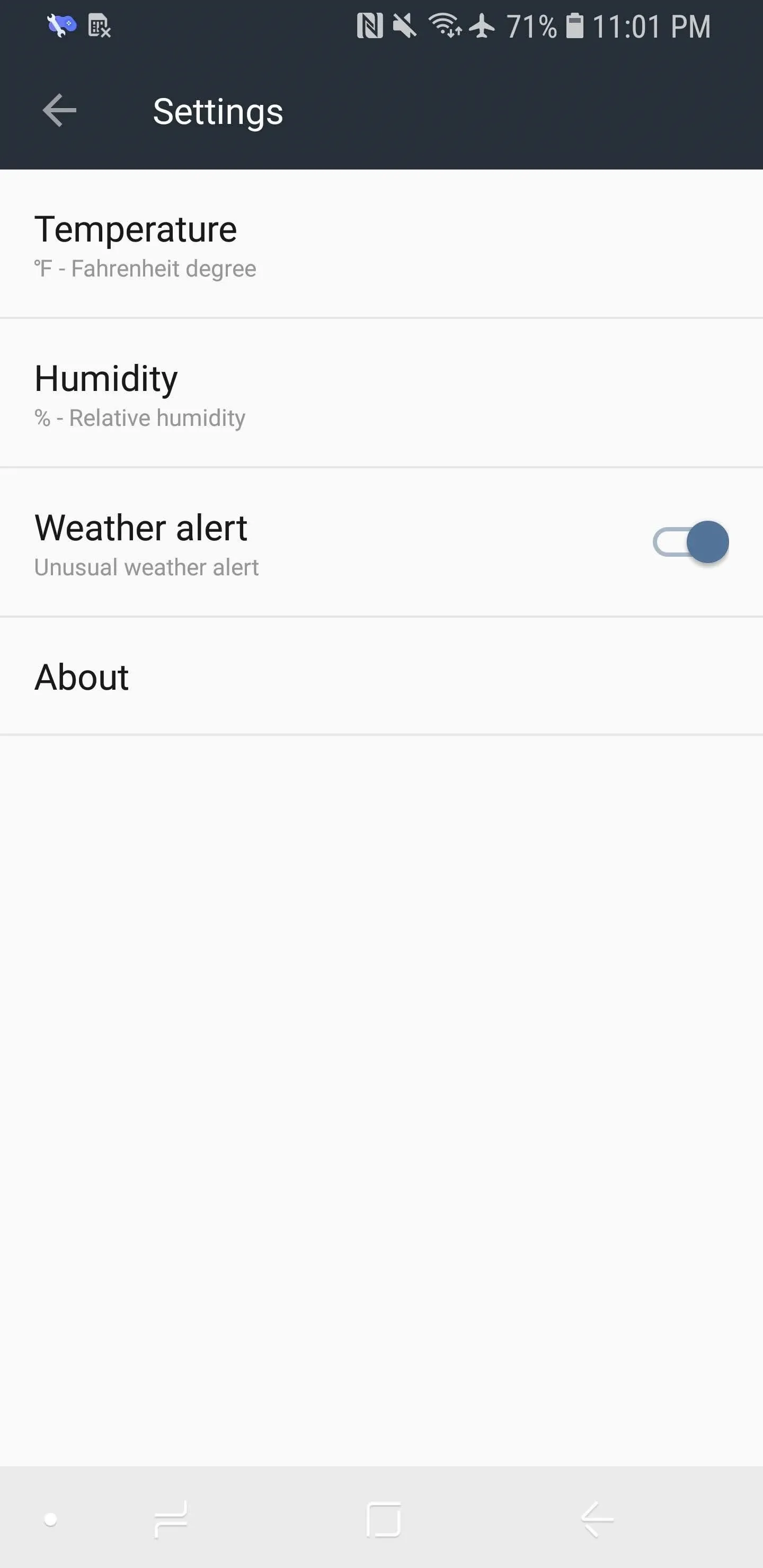This screenshot has height=1568, width=763.
Task: Turn off the Weather alert switch
Action: pyautogui.click(x=690, y=542)
